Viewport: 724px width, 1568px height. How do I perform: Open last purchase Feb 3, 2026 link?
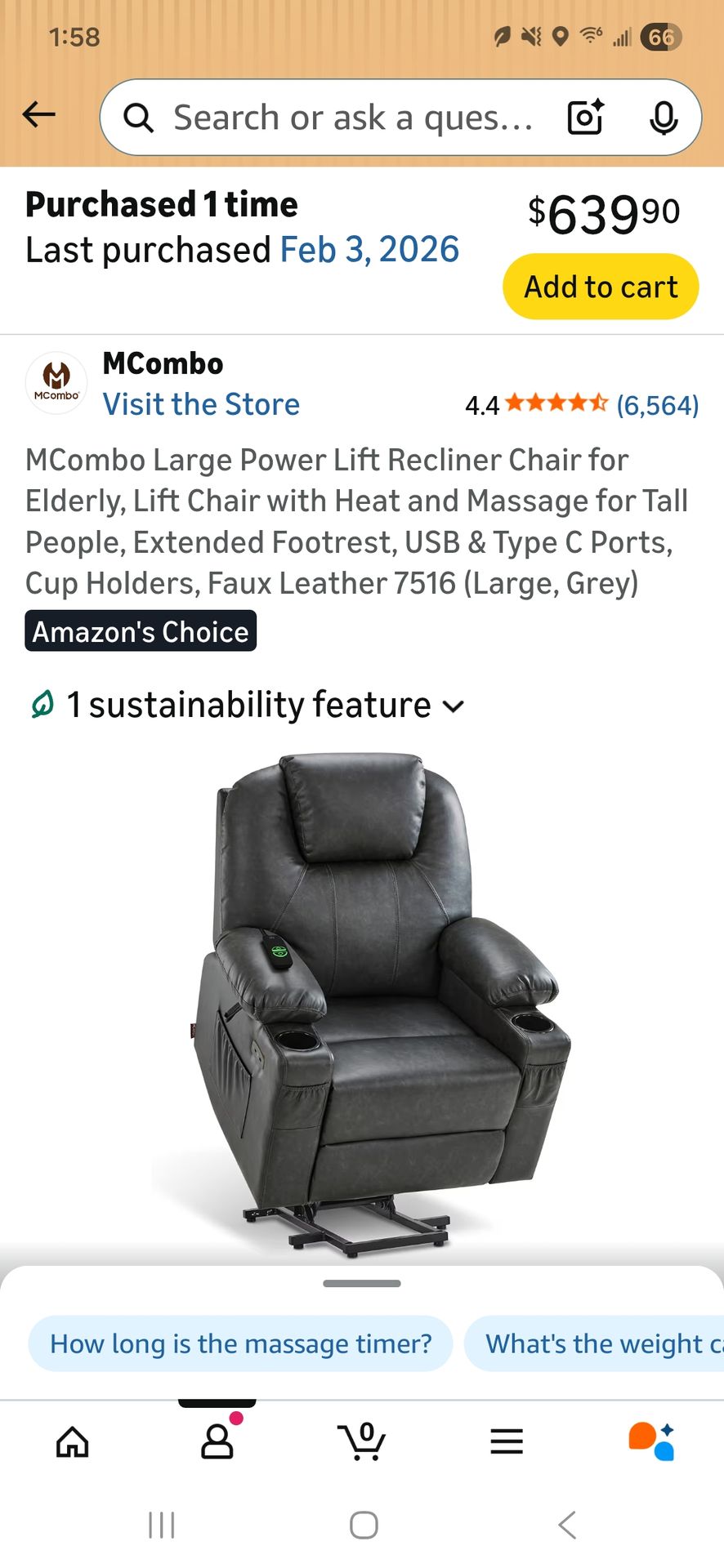coord(369,250)
